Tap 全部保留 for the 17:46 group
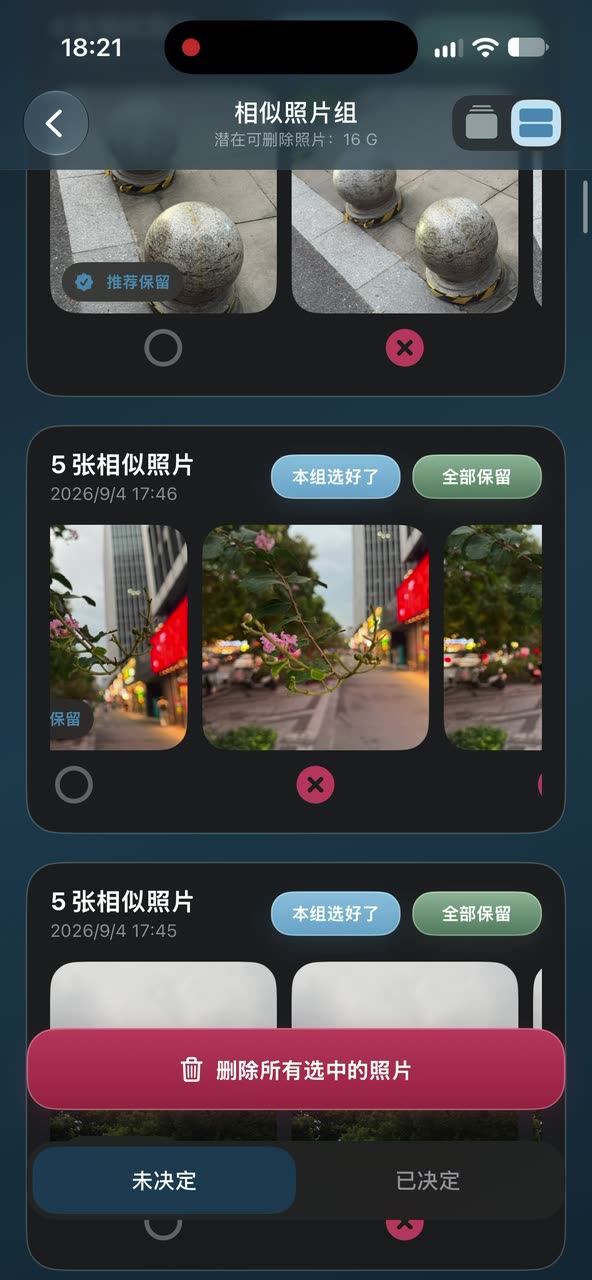This screenshot has width=592, height=1280. point(477,477)
